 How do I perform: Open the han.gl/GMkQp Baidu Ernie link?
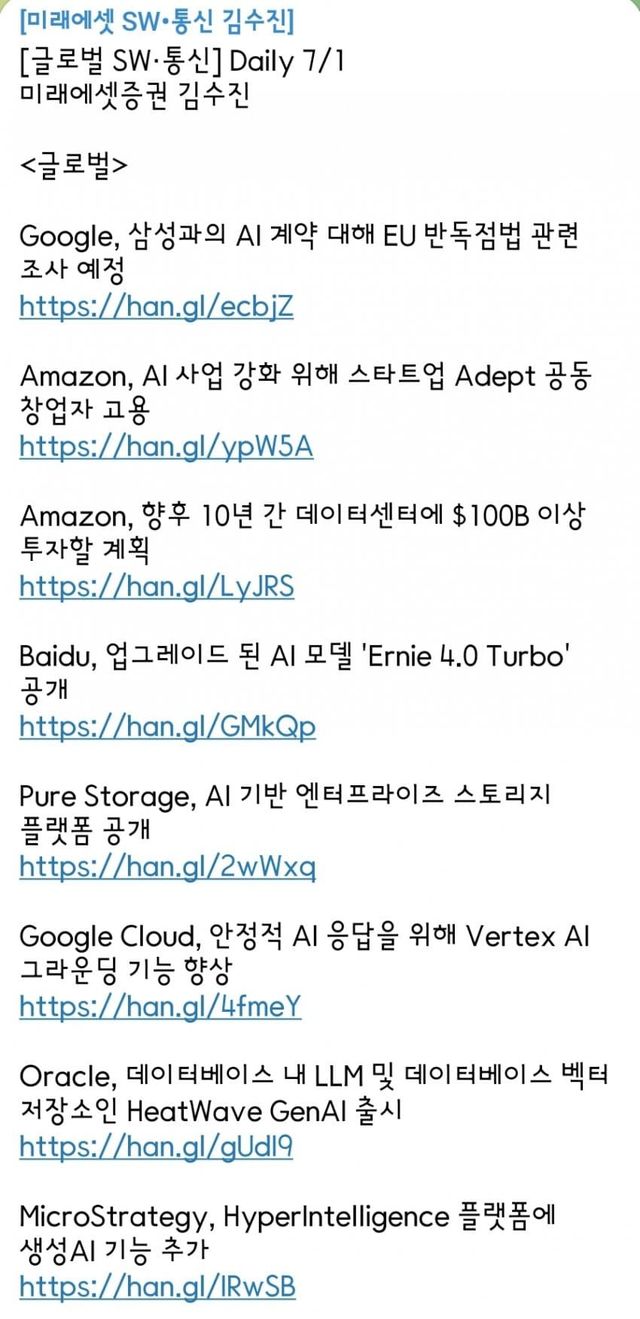(167, 726)
